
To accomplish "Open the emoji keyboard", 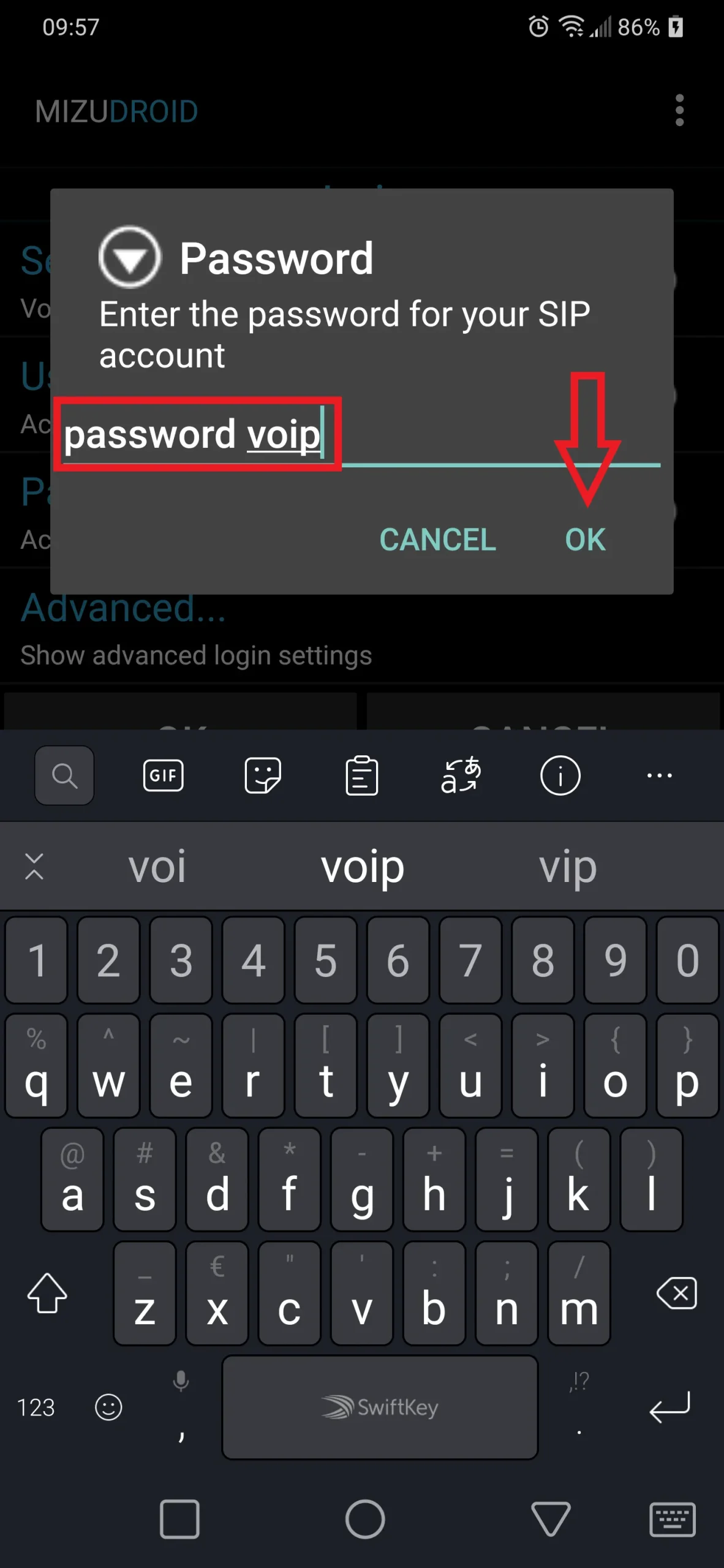I will point(108,1407).
